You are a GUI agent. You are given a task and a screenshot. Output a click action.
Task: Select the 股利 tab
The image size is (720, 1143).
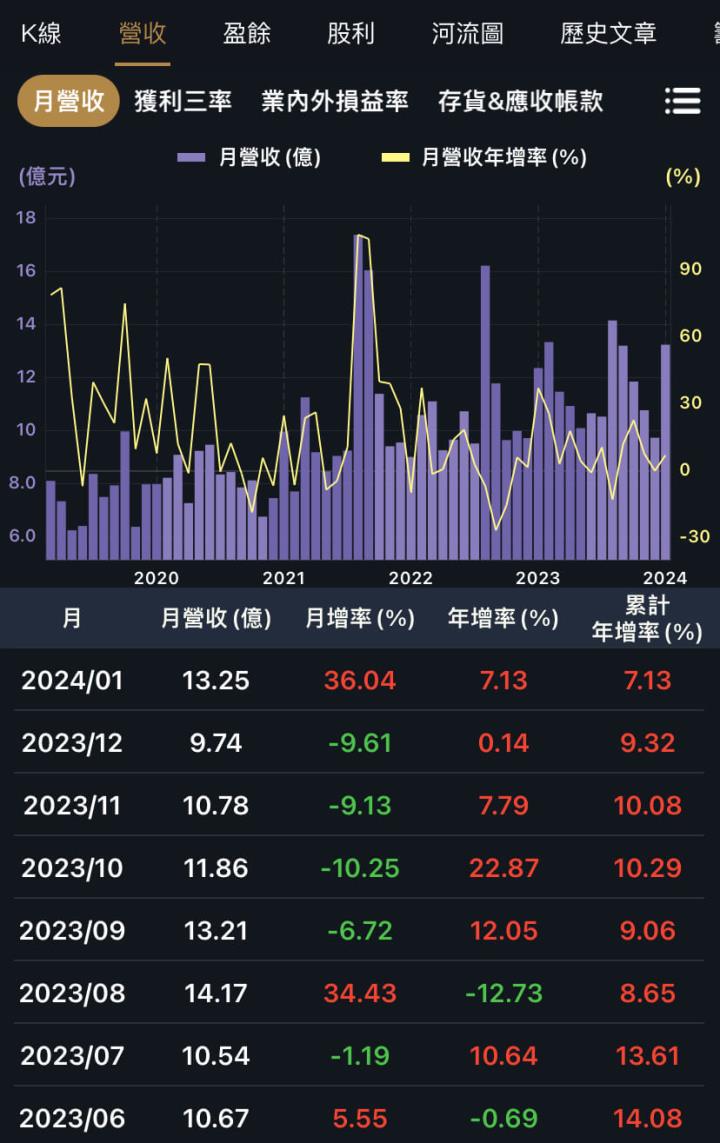point(351,32)
